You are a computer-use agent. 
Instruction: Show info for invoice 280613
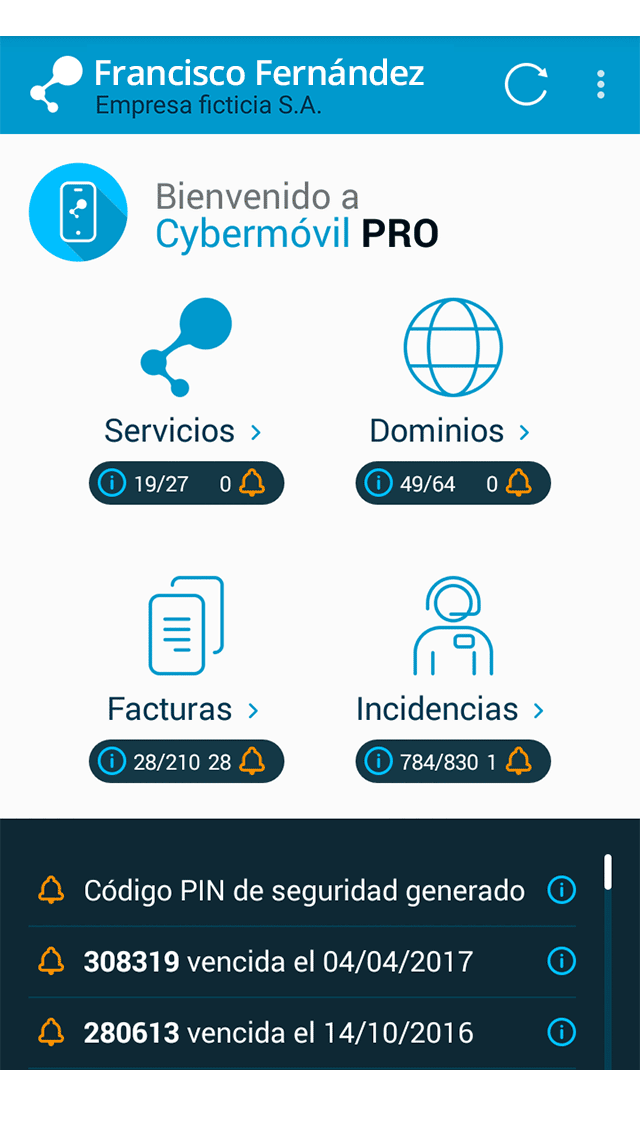click(562, 1031)
